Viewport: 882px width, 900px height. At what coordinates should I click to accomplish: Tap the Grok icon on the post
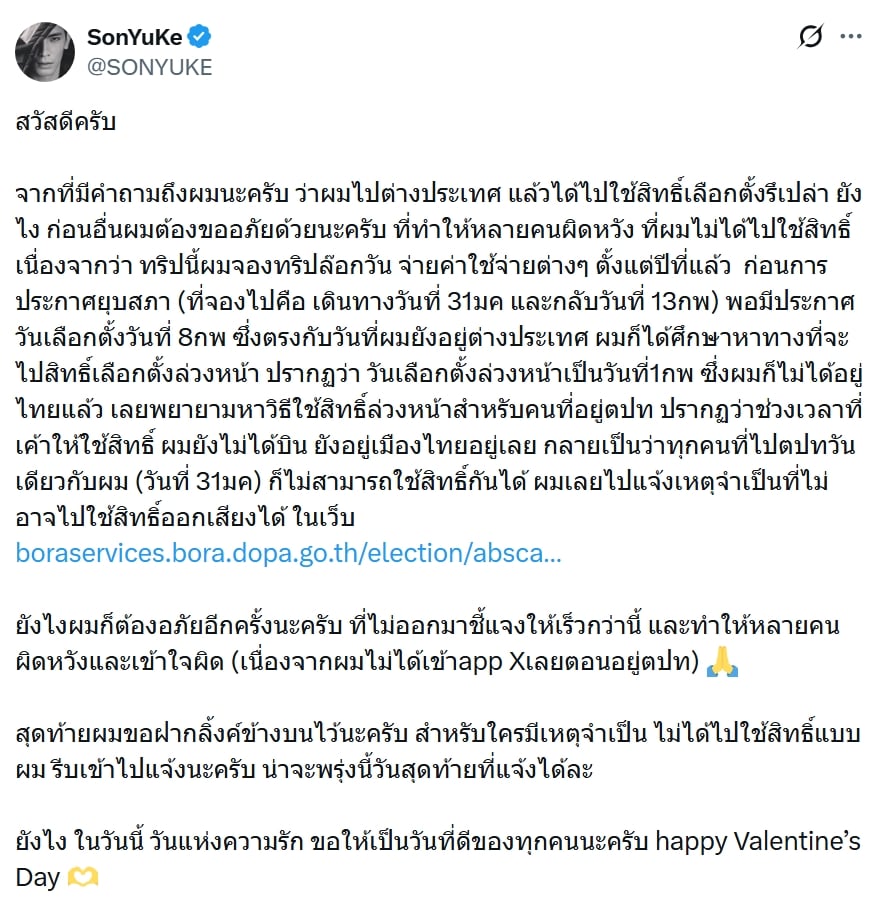810,37
